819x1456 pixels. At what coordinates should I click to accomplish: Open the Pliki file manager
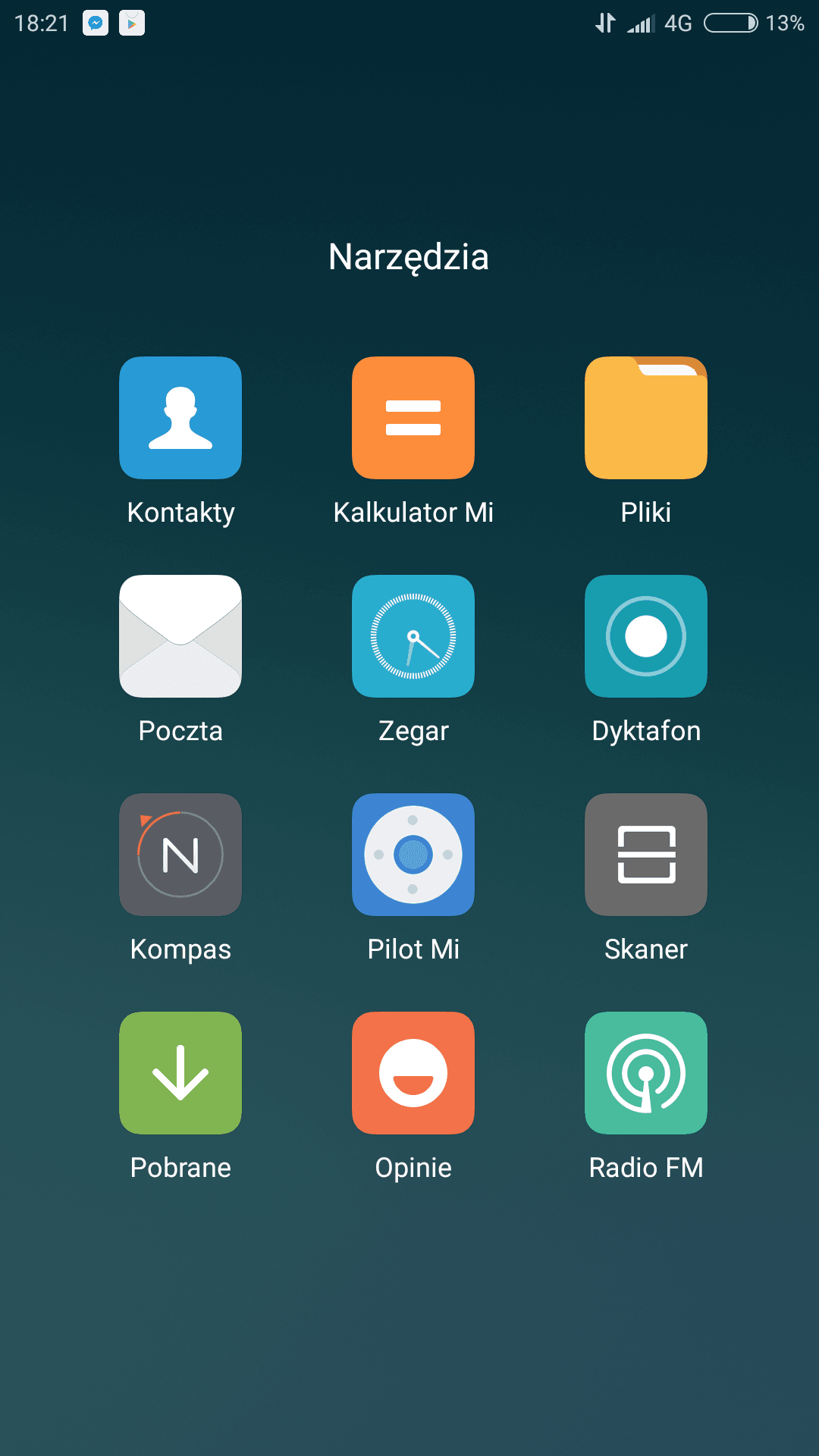[646, 418]
